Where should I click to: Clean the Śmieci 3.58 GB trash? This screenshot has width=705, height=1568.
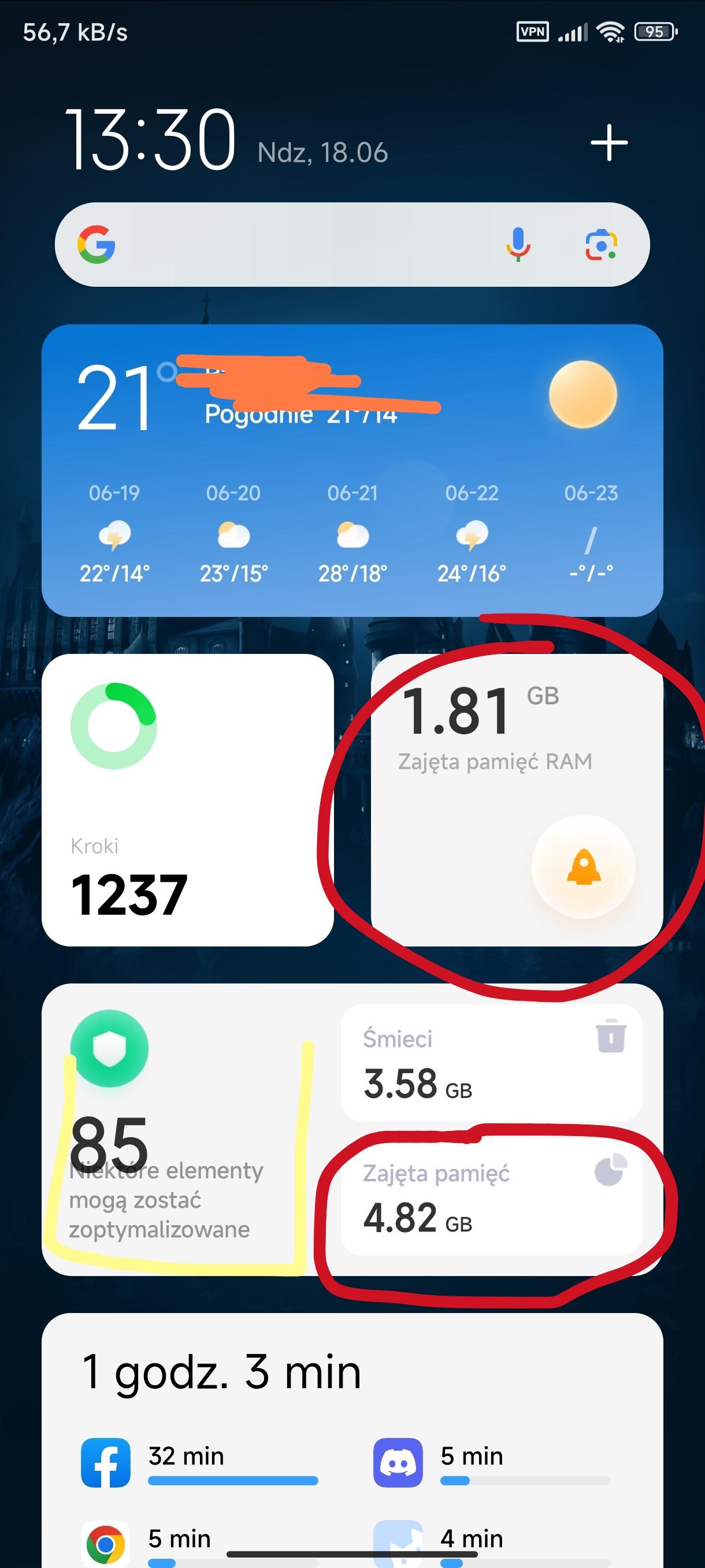492,1063
